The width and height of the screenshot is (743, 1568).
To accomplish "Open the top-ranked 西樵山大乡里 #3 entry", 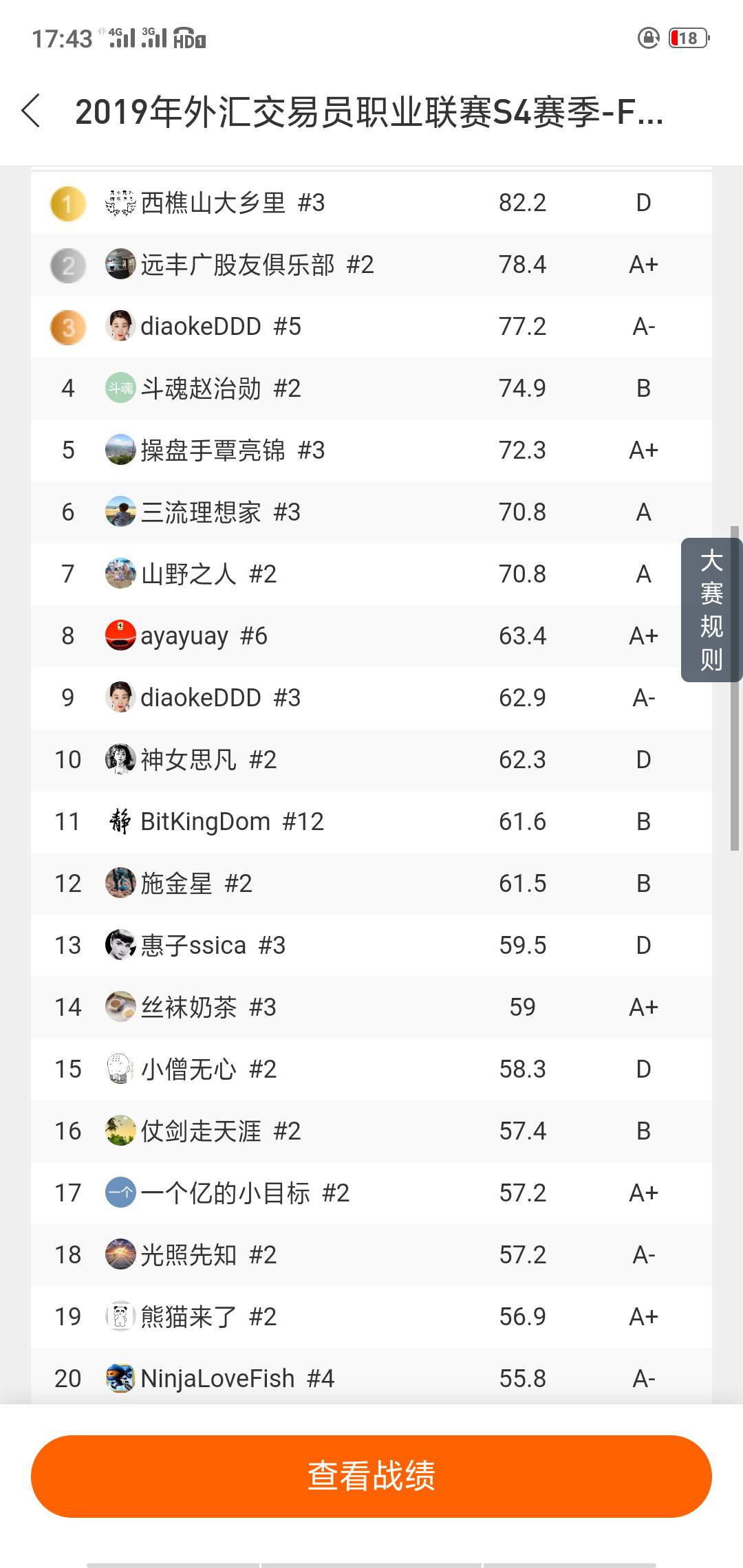I will coord(371,203).
